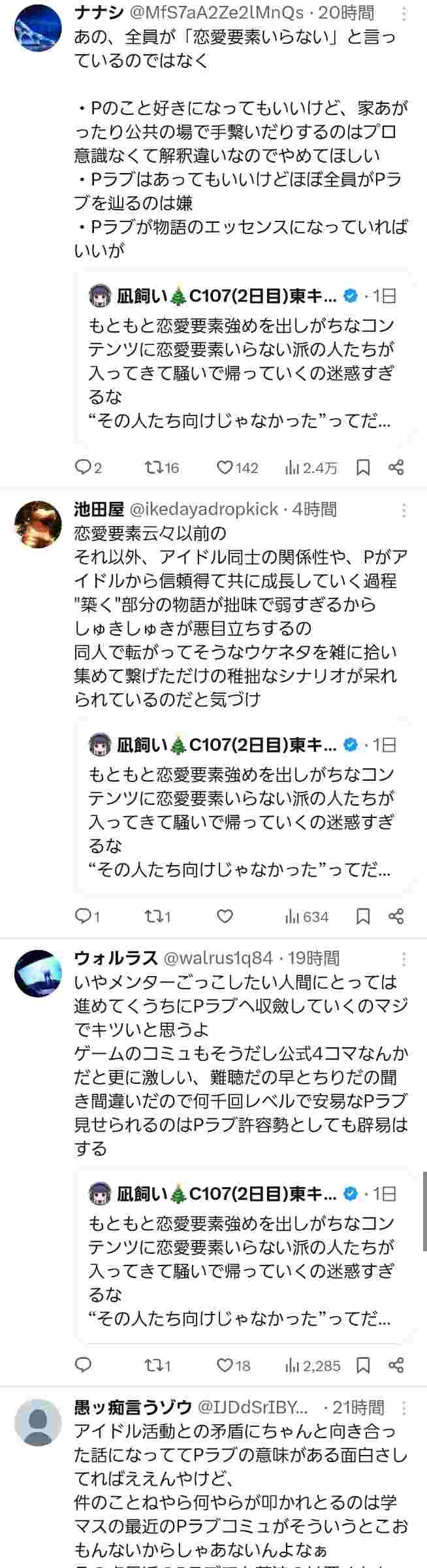Open overflow menu on 池田屋's post
The width and height of the screenshot is (427, 1568).
404,510
